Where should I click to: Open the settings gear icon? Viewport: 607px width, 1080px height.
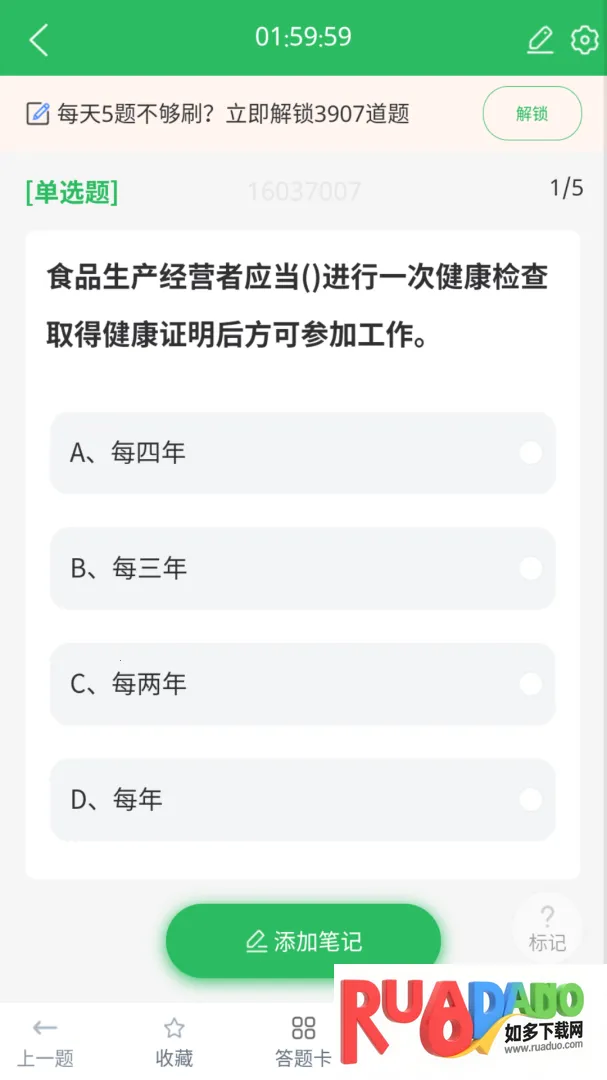pyautogui.click(x=584, y=40)
